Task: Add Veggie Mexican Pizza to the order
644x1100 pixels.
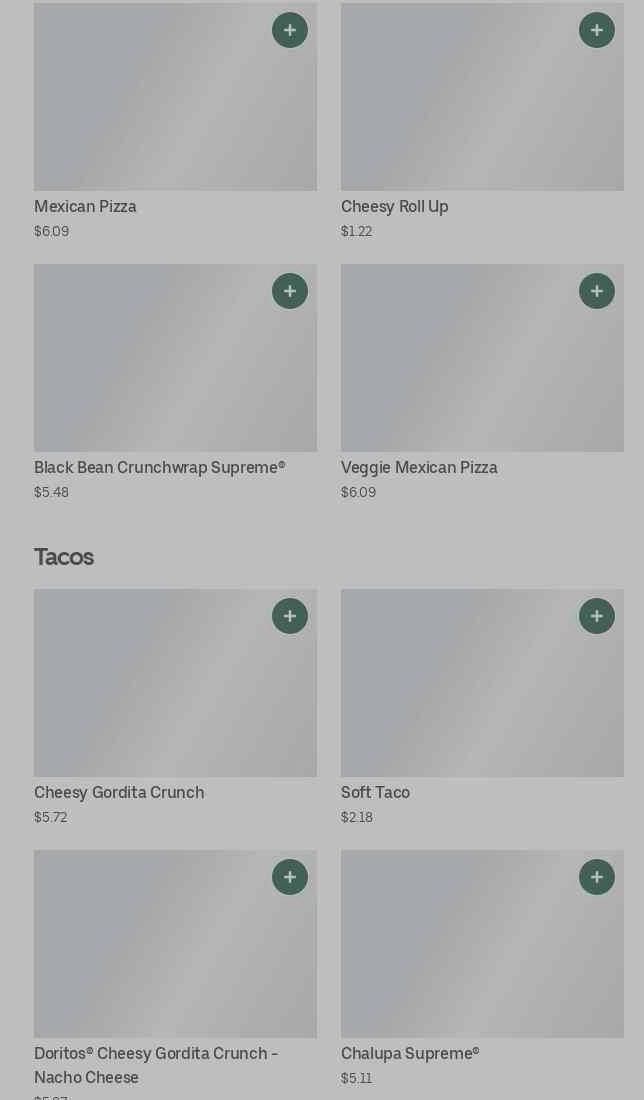Action: point(597,291)
